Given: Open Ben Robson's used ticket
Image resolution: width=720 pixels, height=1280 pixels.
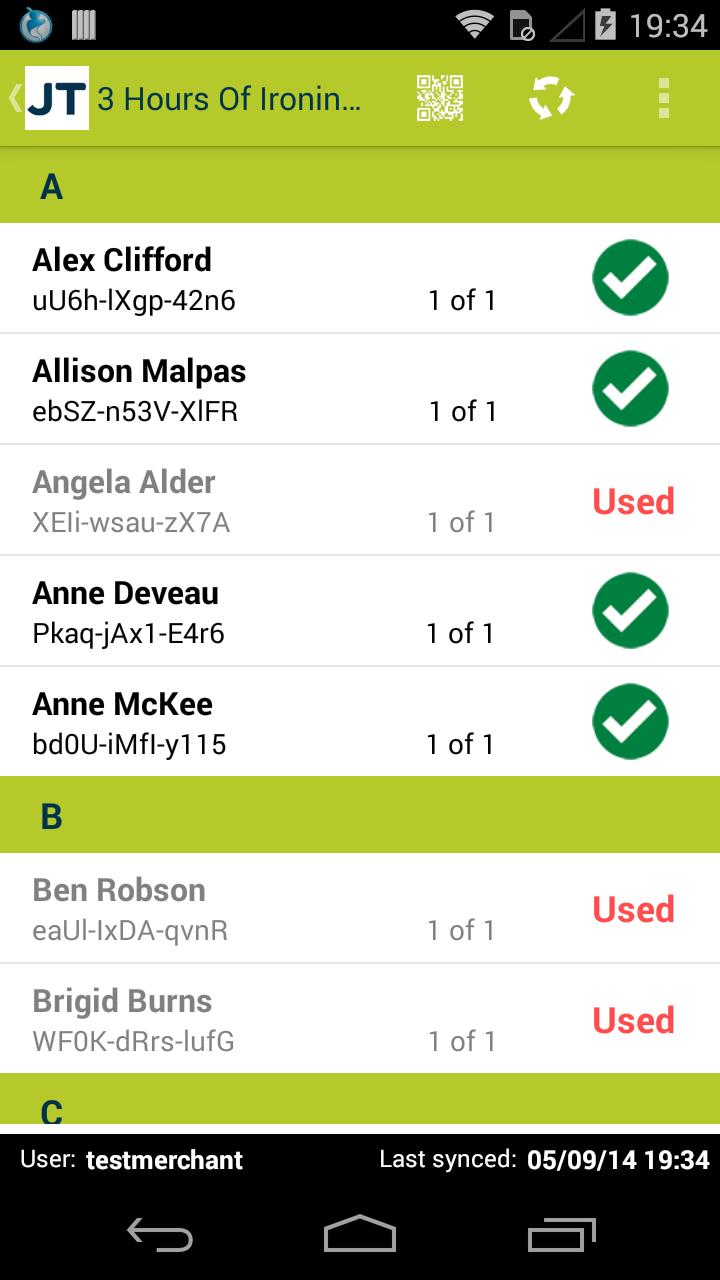Looking at the screenshot, I should coord(300,908).
